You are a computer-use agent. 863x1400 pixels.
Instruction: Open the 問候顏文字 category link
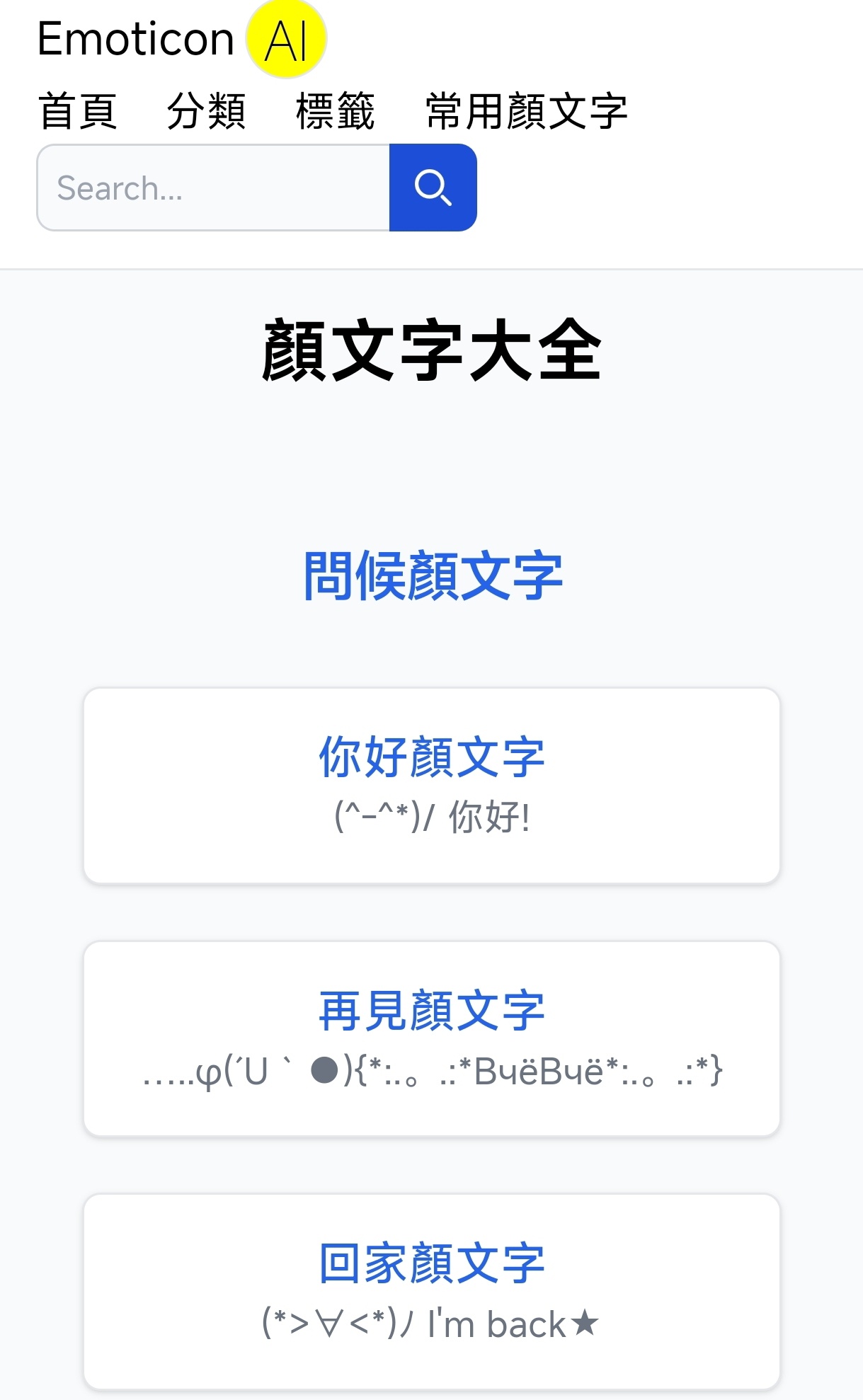coord(432,577)
